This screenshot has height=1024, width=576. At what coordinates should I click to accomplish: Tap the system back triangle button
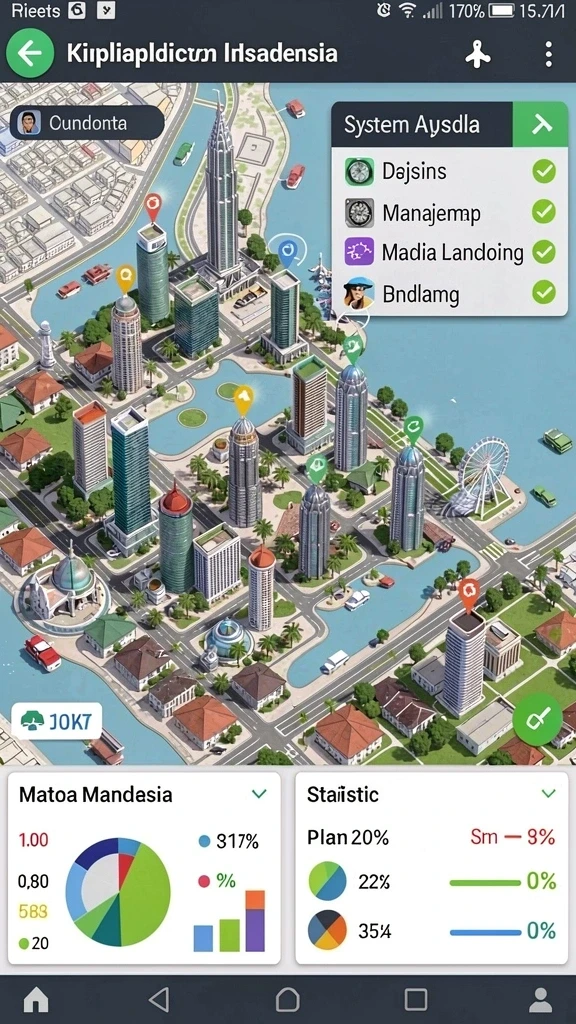pos(159,999)
